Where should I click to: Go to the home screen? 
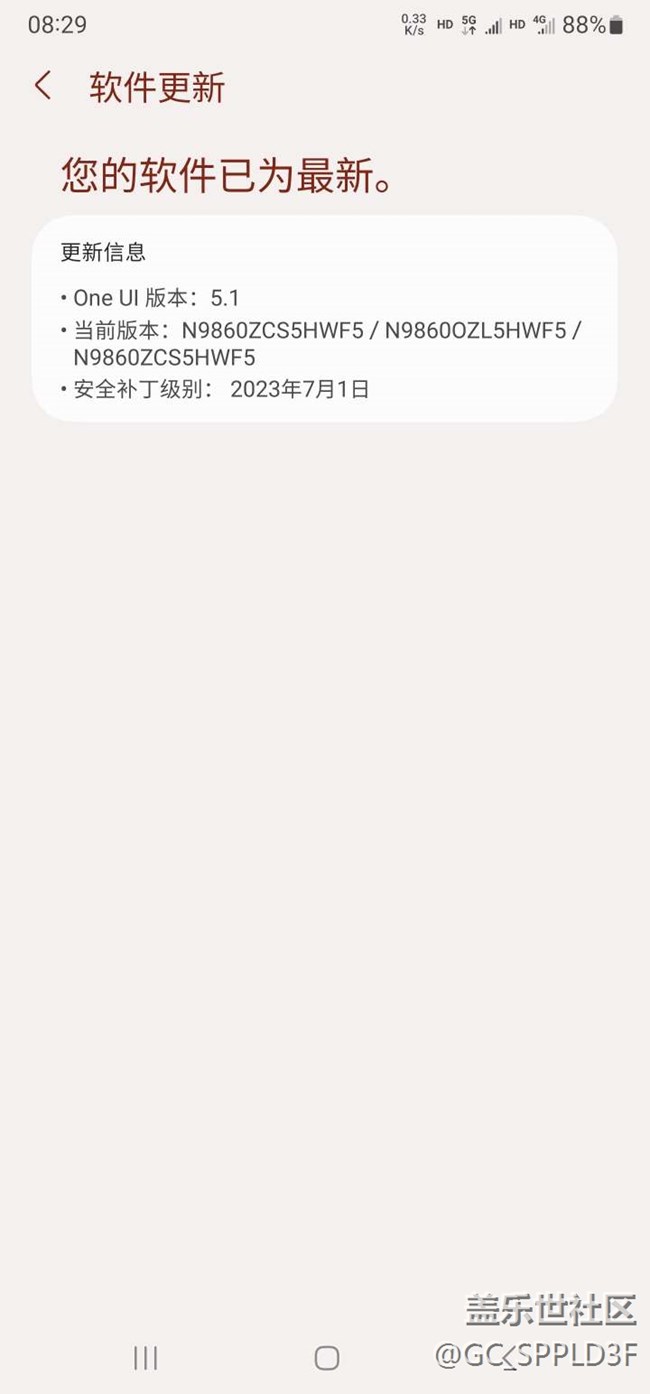[326, 1357]
